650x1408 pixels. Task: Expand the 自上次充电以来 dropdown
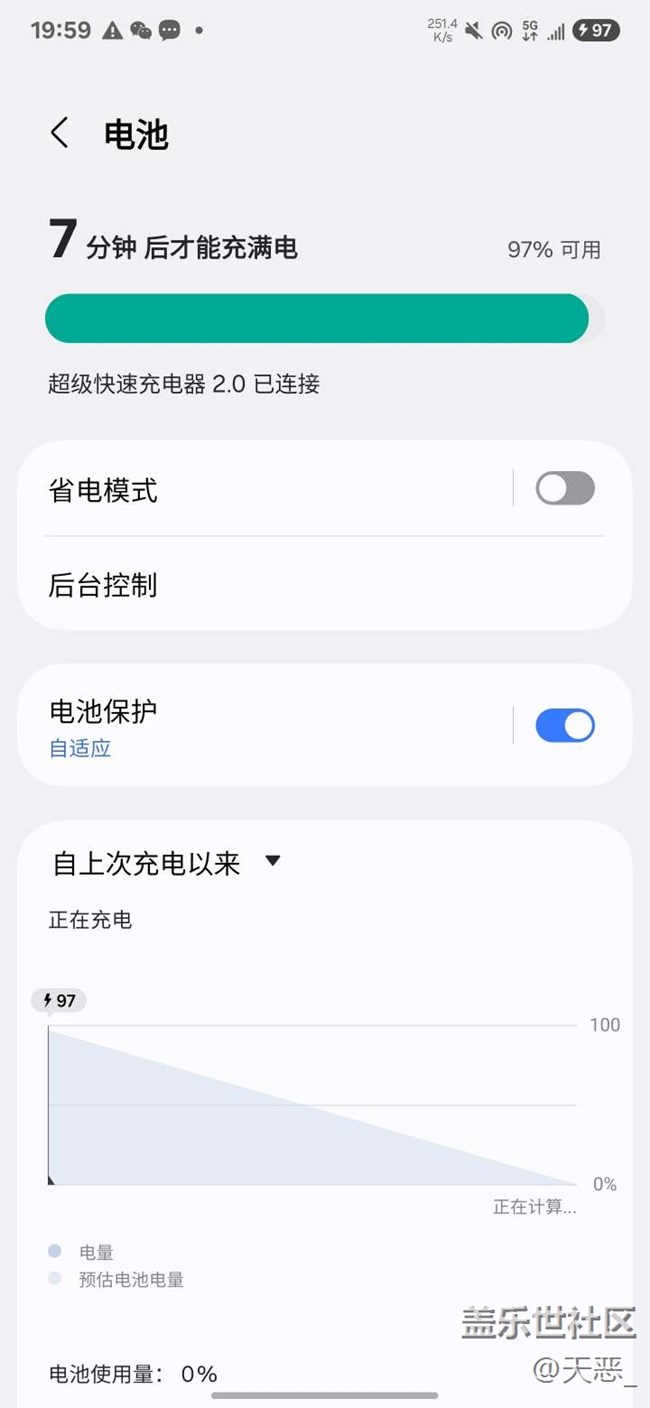click(x=167, y=863)
